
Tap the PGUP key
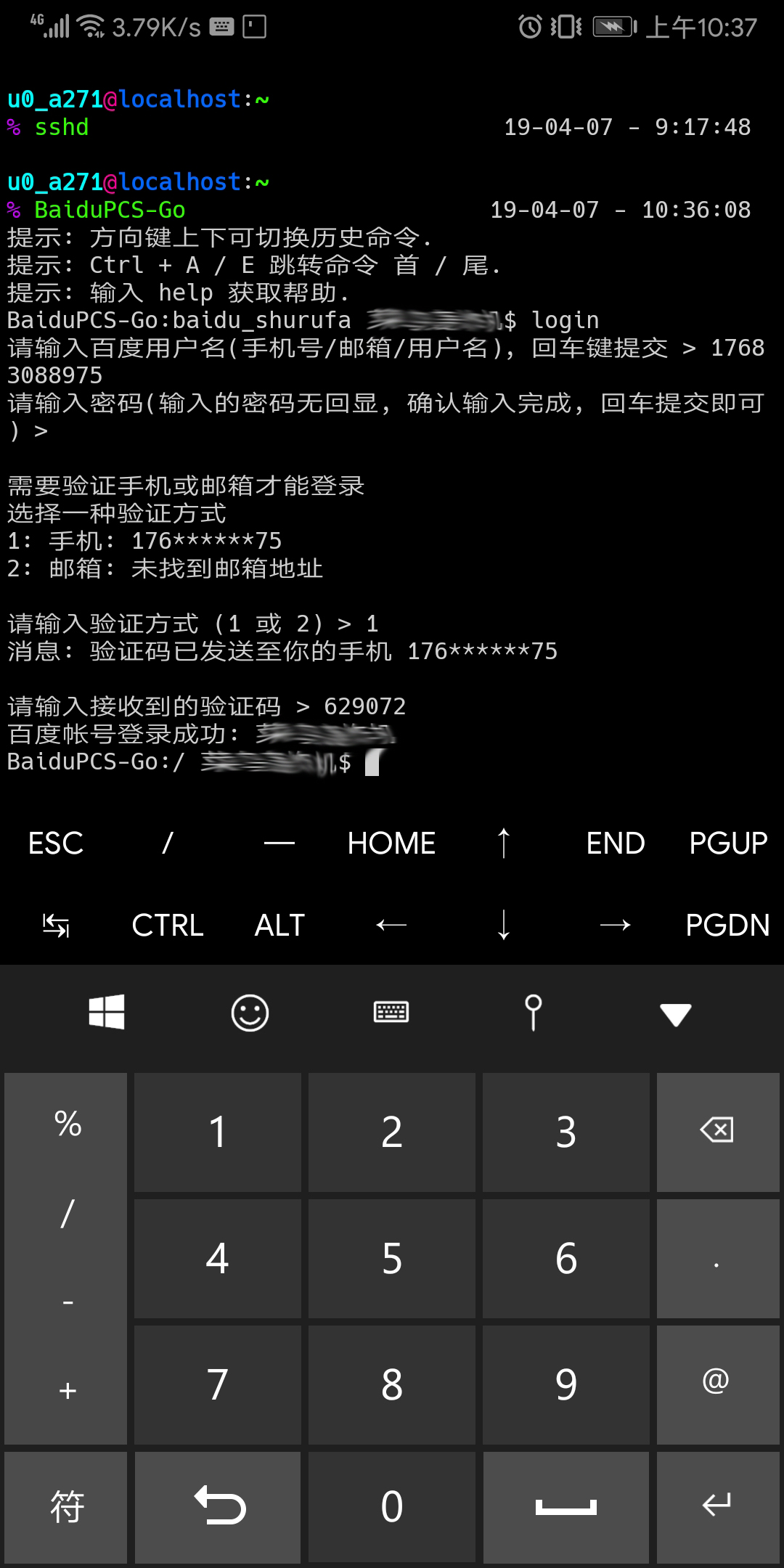pyautogui.click(x=728, y=843)
